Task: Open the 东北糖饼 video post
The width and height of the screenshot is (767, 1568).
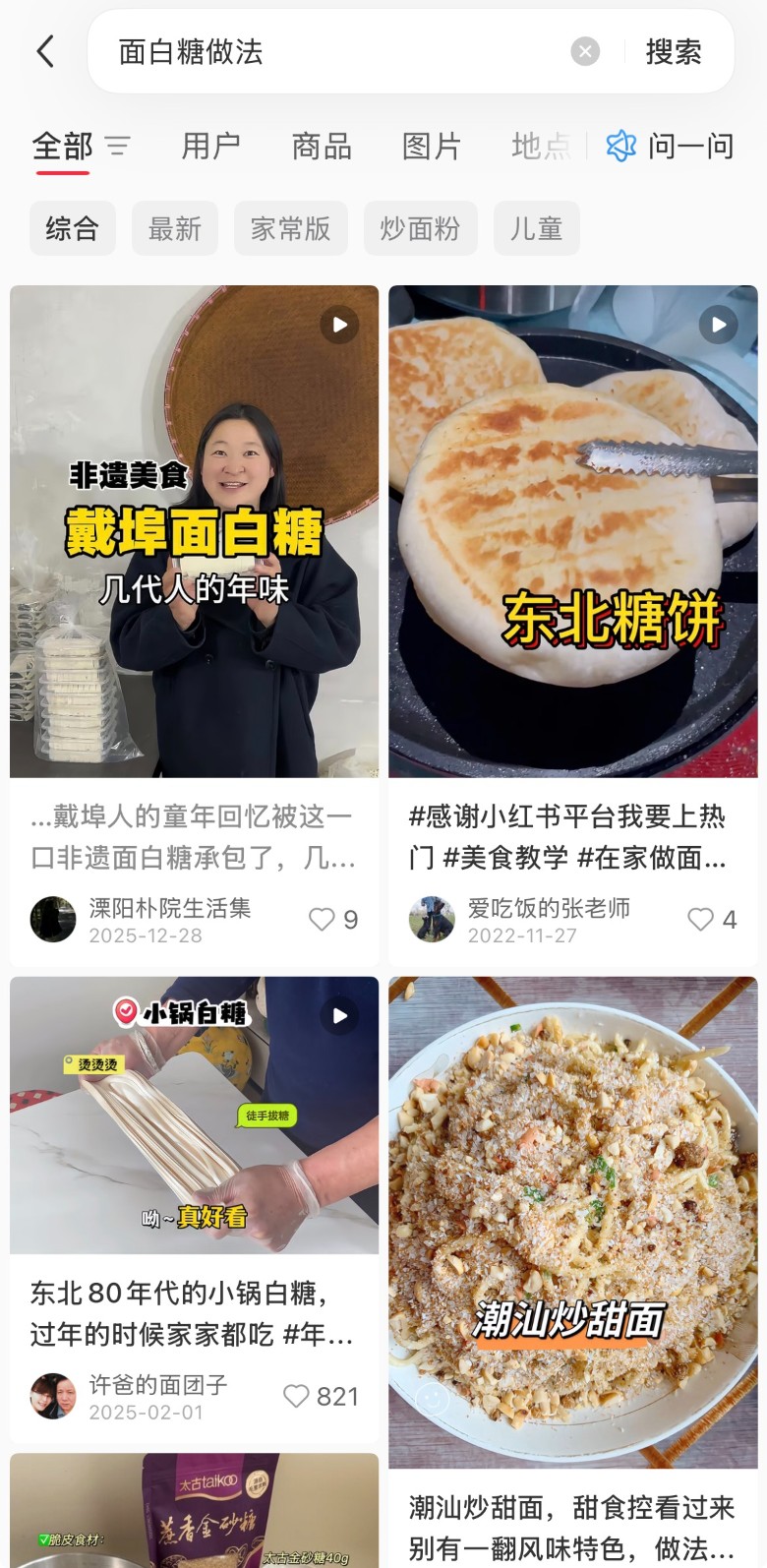Action: tap(572, 531)
